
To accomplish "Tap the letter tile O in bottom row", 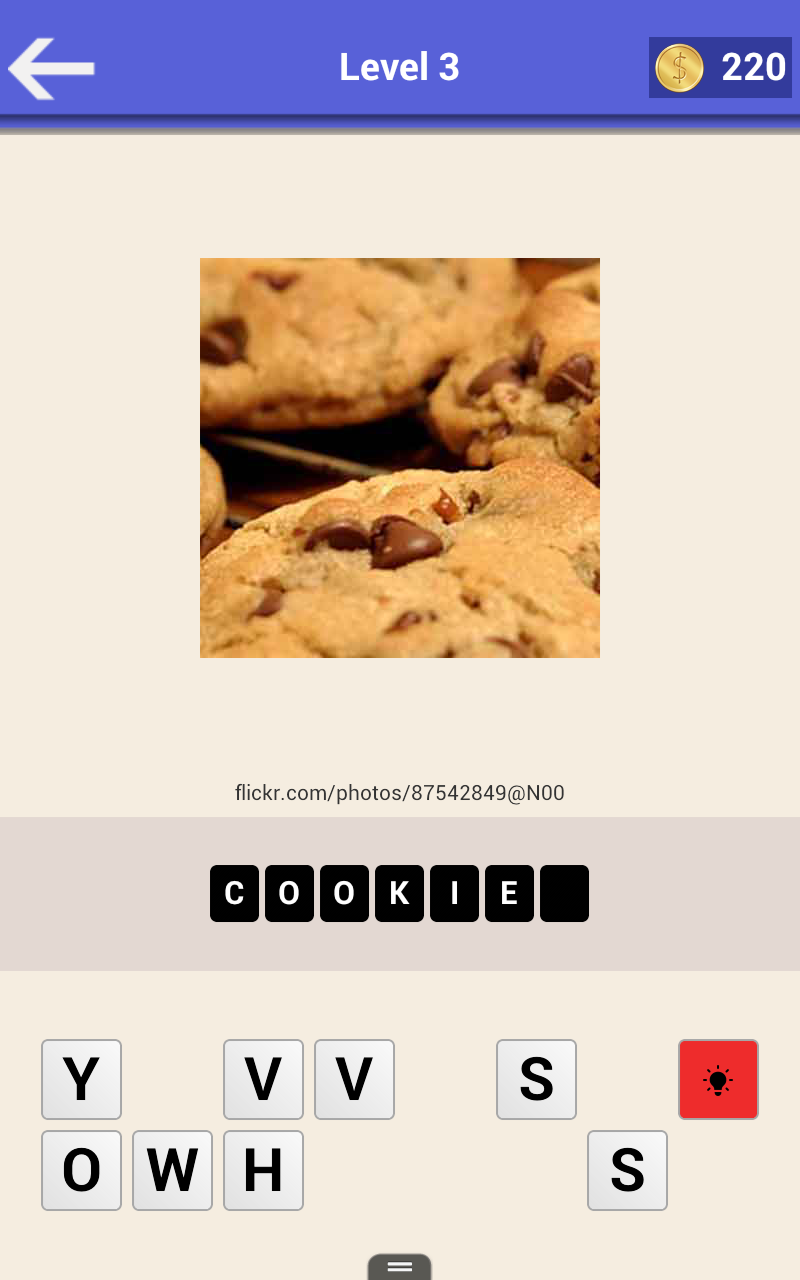I will [81, 1170].
